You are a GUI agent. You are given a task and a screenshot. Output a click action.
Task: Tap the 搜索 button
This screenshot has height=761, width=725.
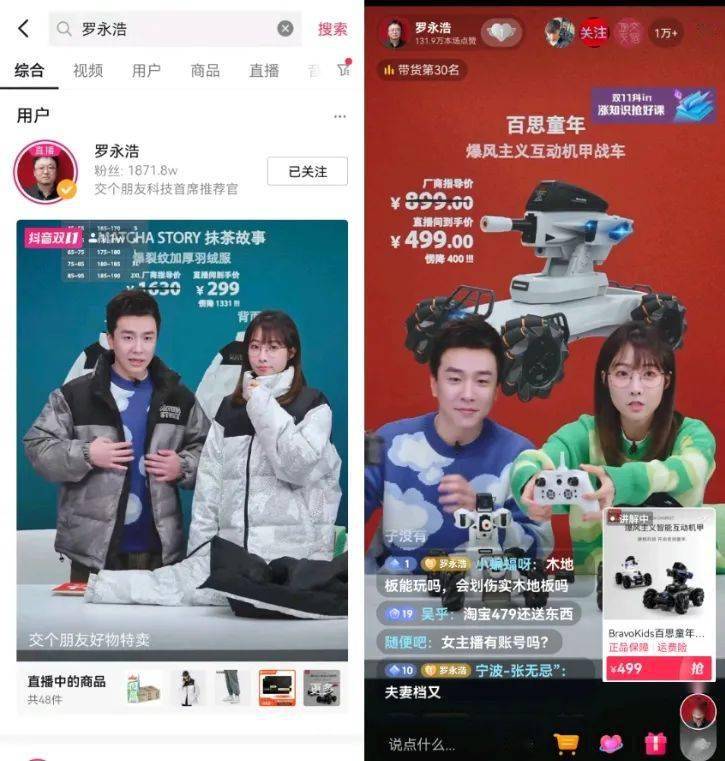[333, 29]
